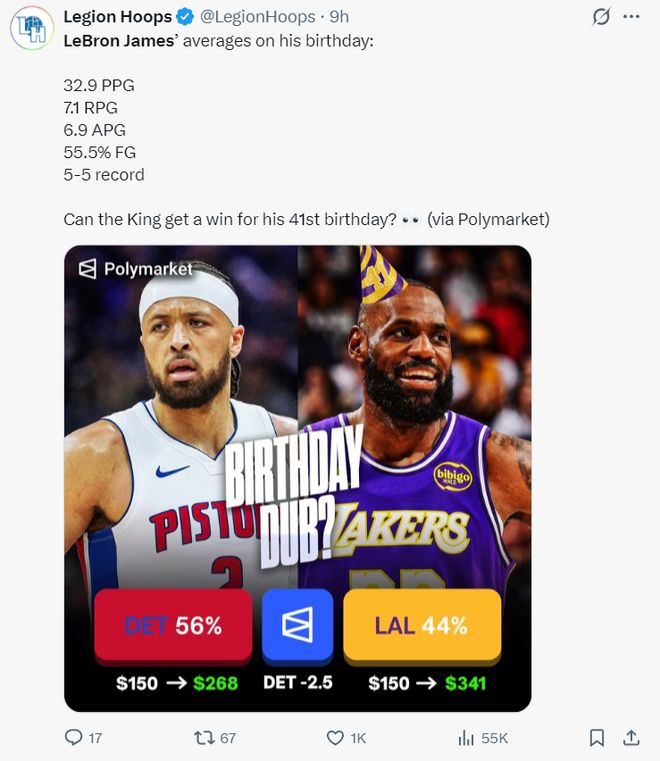Open the Legion Hoops account name
This screenshot has height=761, width=660.
117,17
